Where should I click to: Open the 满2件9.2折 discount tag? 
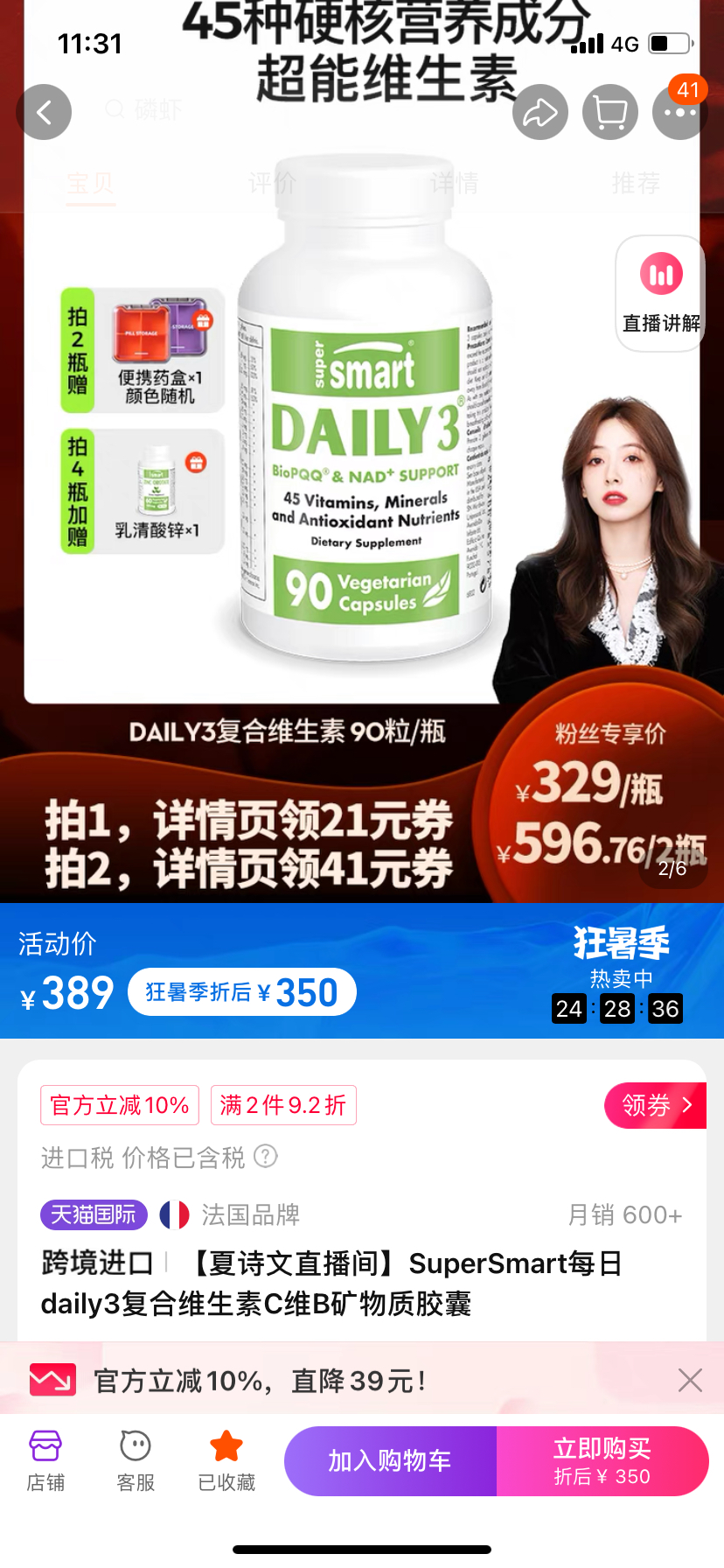click(283, 1105)
